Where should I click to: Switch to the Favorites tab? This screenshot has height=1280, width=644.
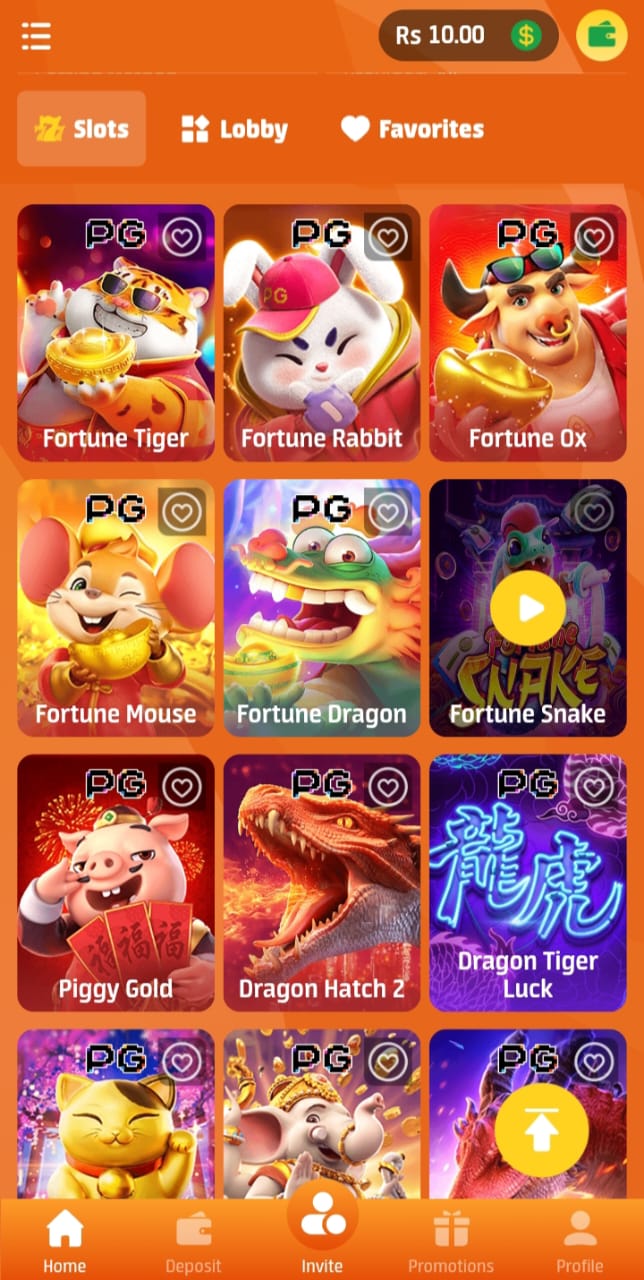click(412, 129)
